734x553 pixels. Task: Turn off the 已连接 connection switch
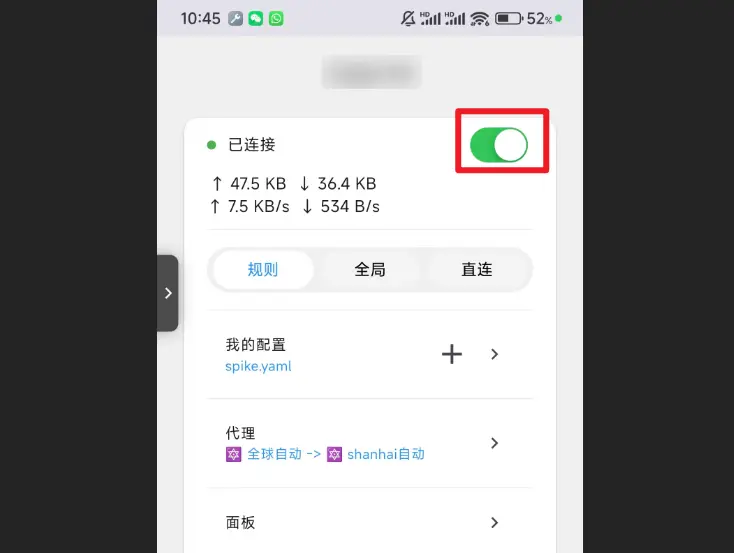point(499,146)
